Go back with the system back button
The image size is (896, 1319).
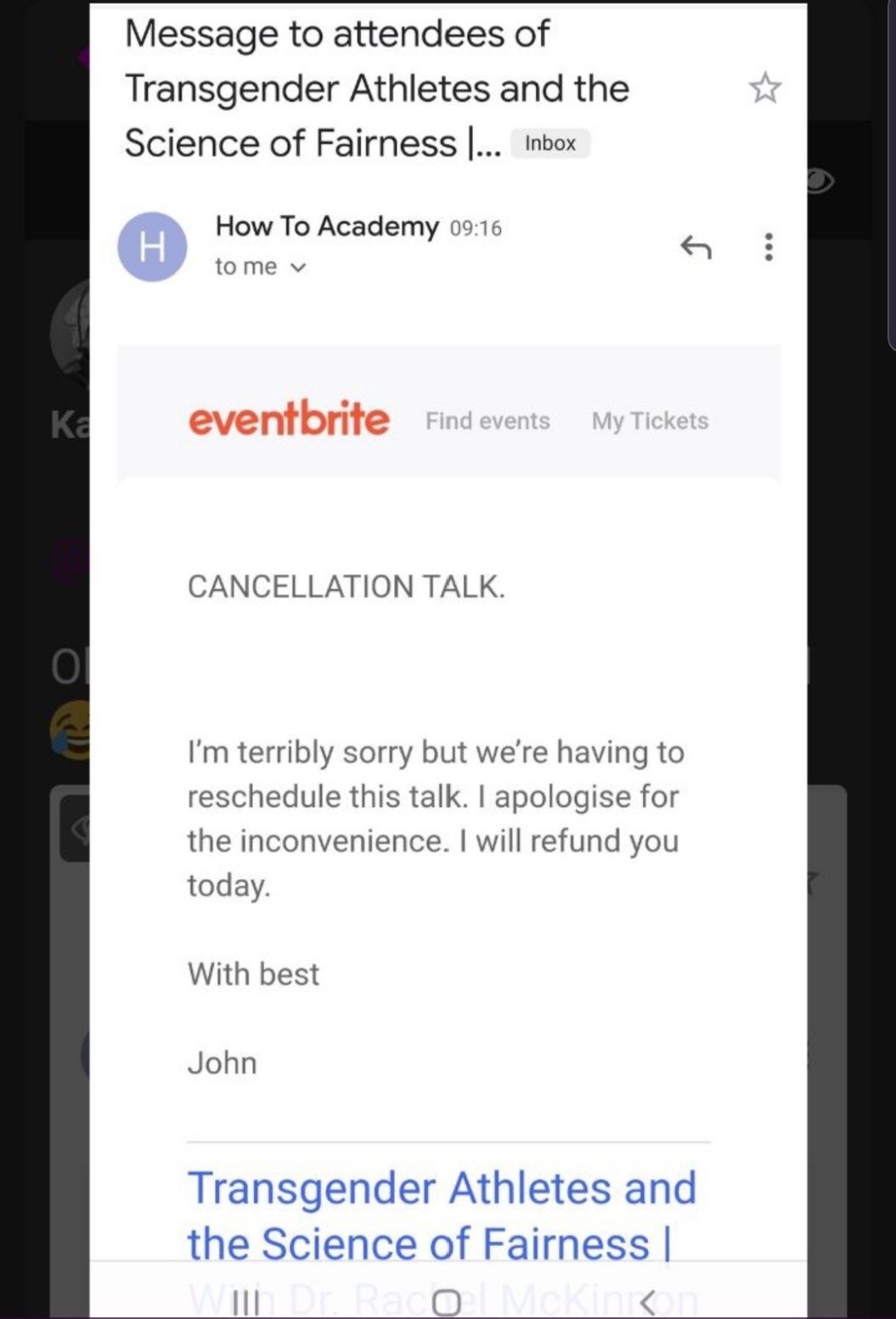coord(648,1302)
